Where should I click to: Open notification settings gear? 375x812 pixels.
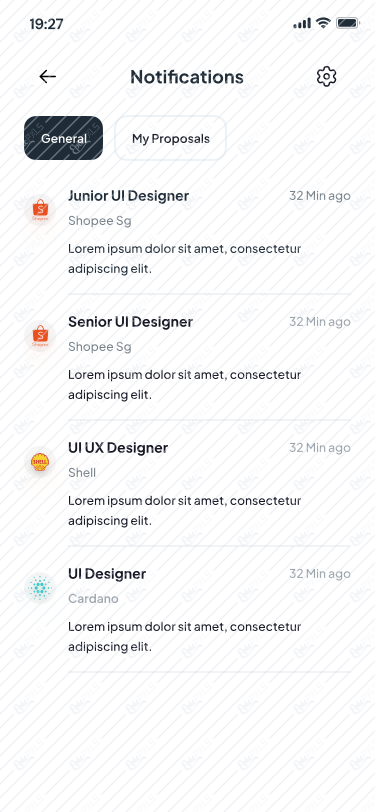[x=326, y=77]
